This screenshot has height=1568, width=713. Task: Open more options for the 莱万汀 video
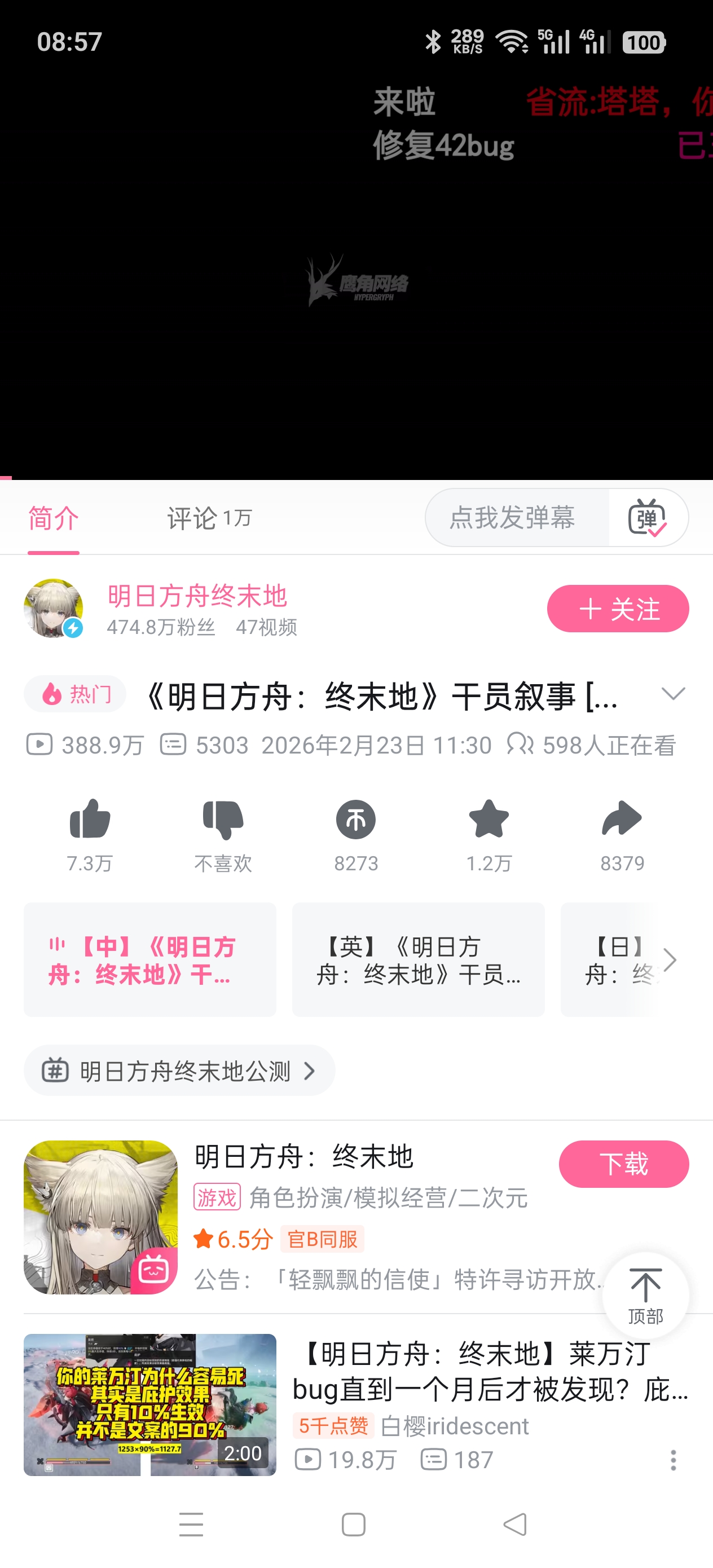click(673, 1460)
